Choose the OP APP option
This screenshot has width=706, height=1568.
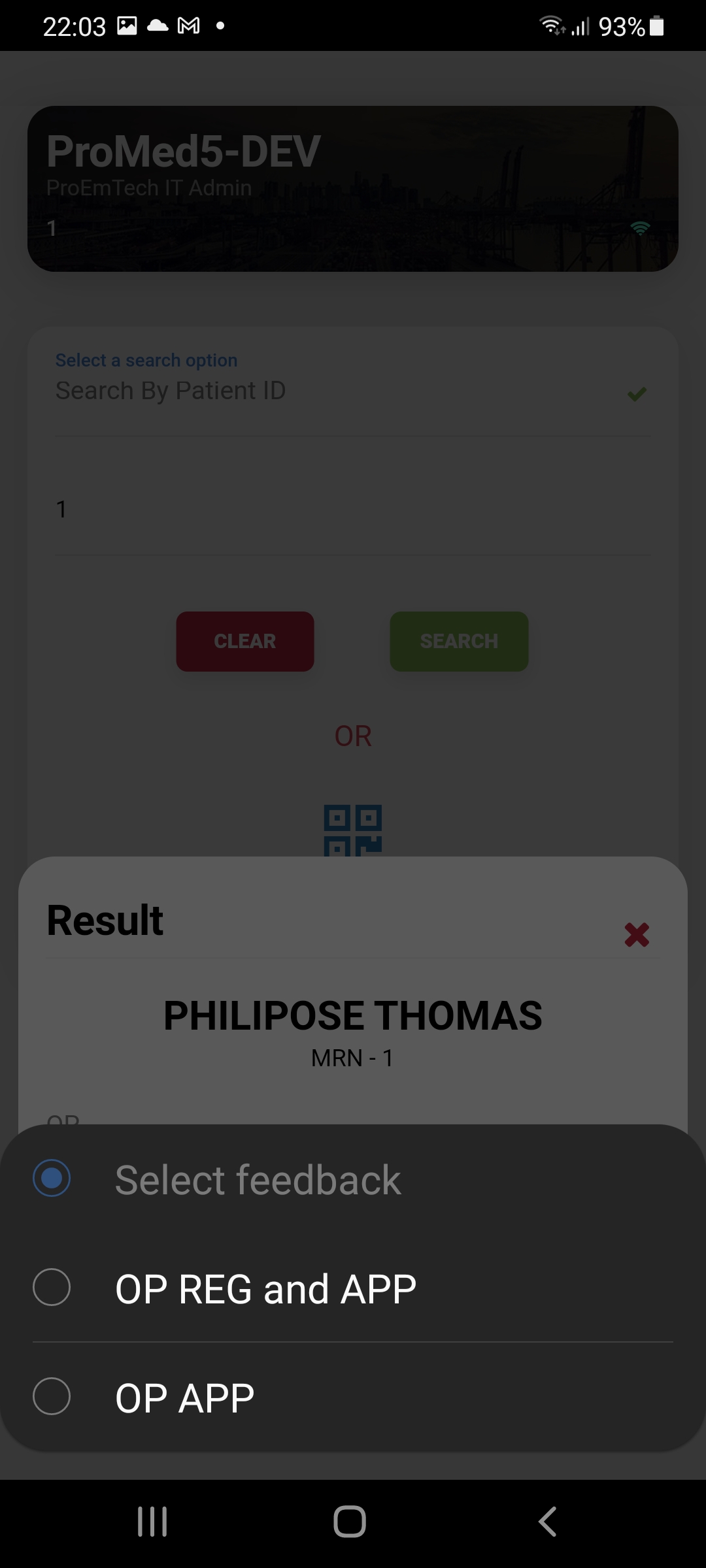tap(184, 1397)
